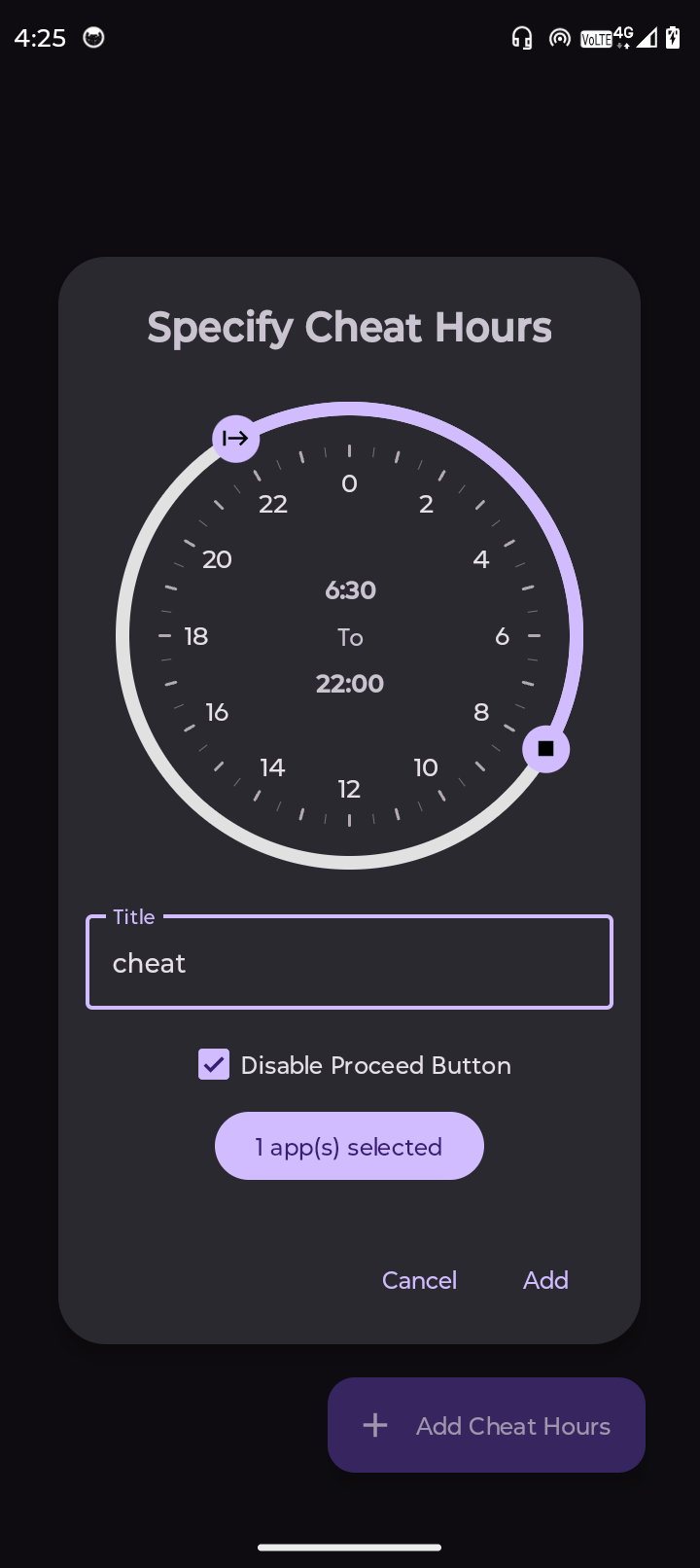Open the 1 app(s) selected picker
700x1568 pixels.
click(x=349, y=1147)
